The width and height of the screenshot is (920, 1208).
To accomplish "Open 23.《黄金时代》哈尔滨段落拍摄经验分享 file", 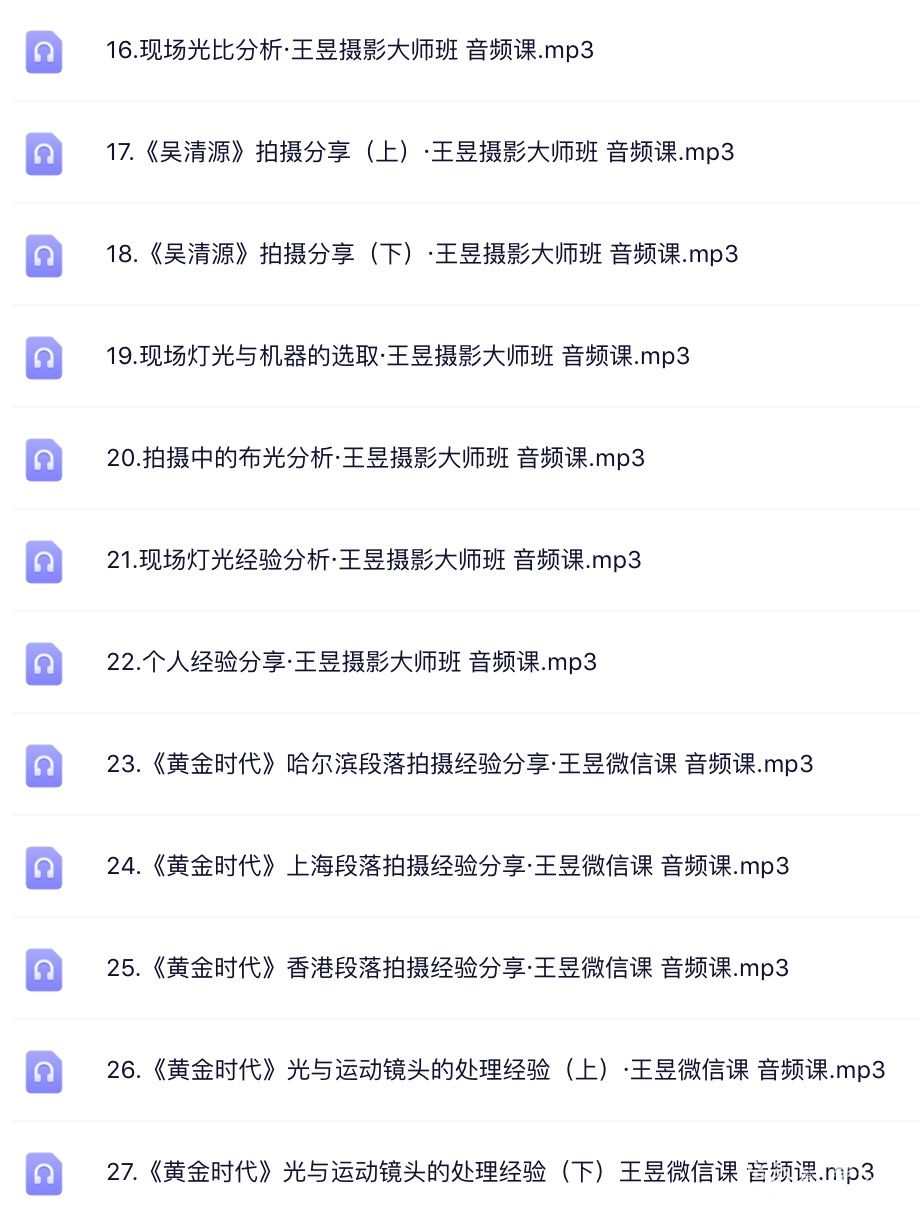I will pyautogui.click(x=460, y=764).
